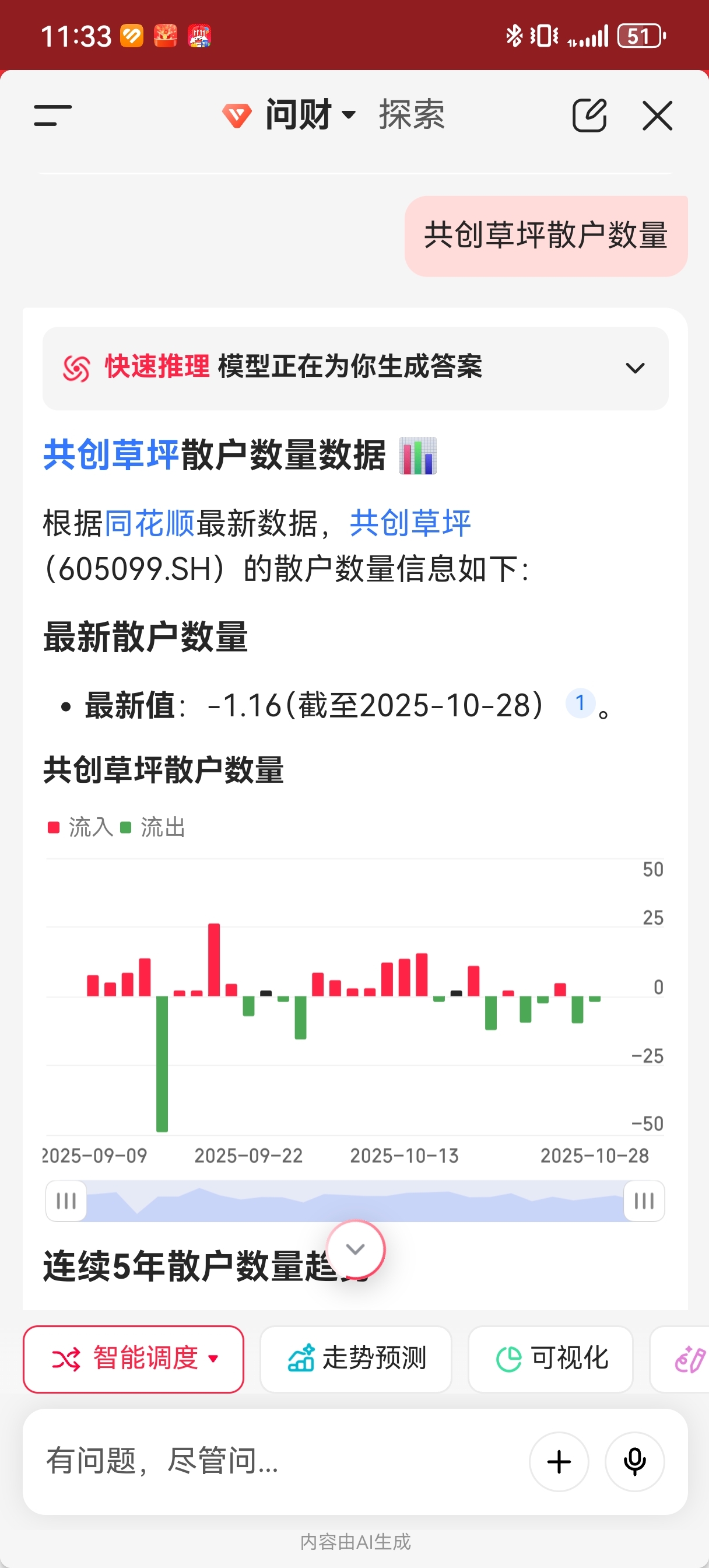Viewport: 709px width, 1568px height.
Task: Open the 共创草坪 link in the heading
Action: pos(111,454)
